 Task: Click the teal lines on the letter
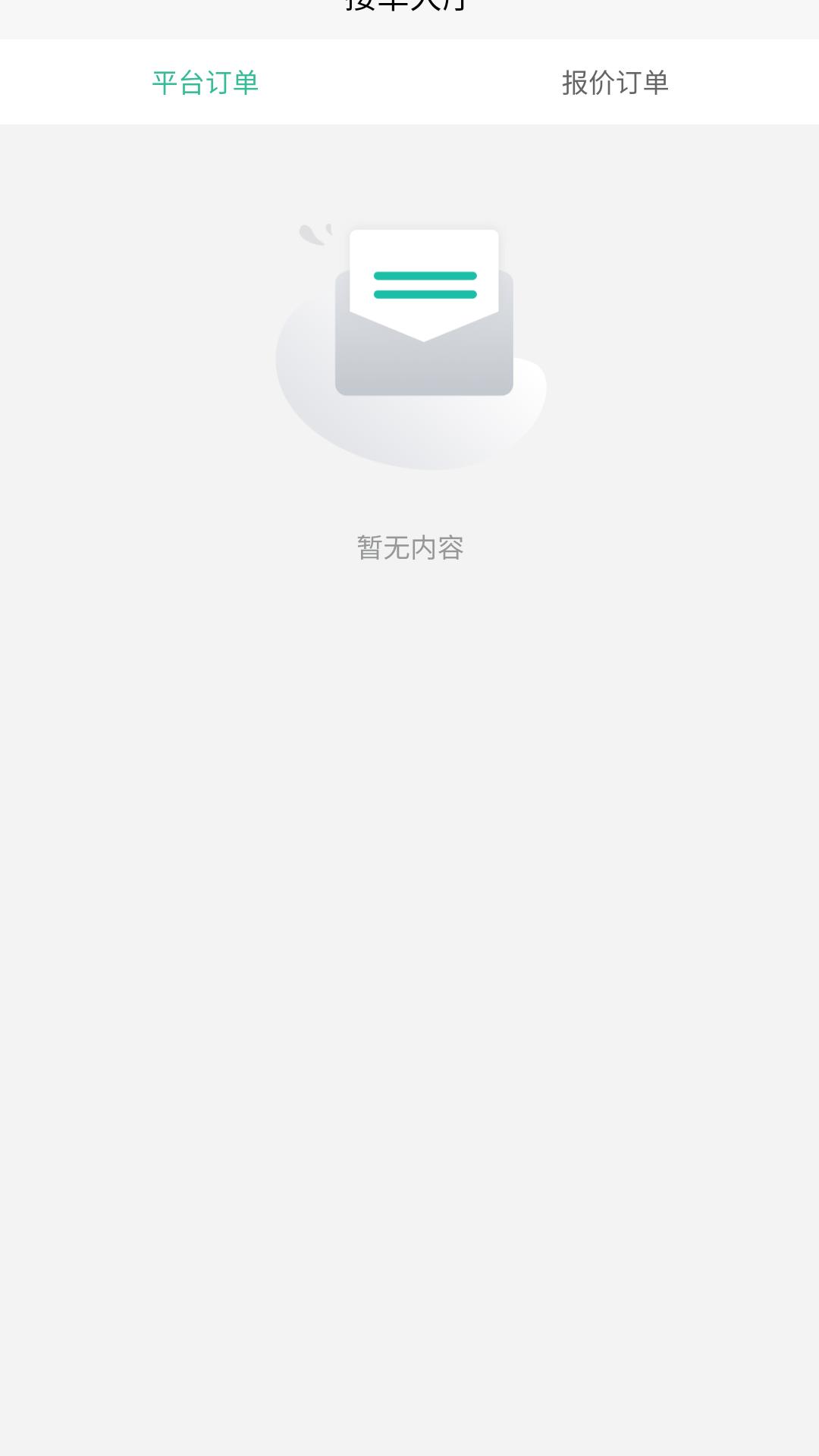click(x=423, y=284)
